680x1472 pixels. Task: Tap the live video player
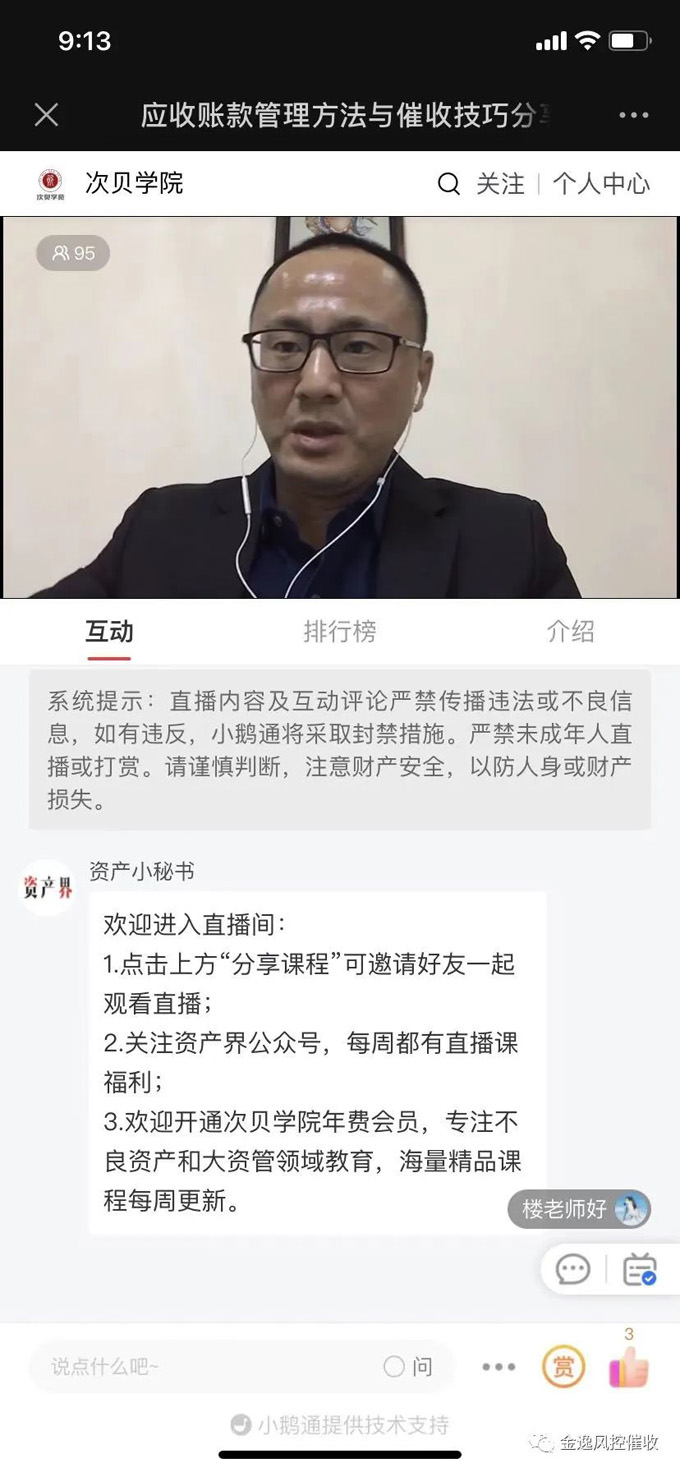[x=340, y=407]
